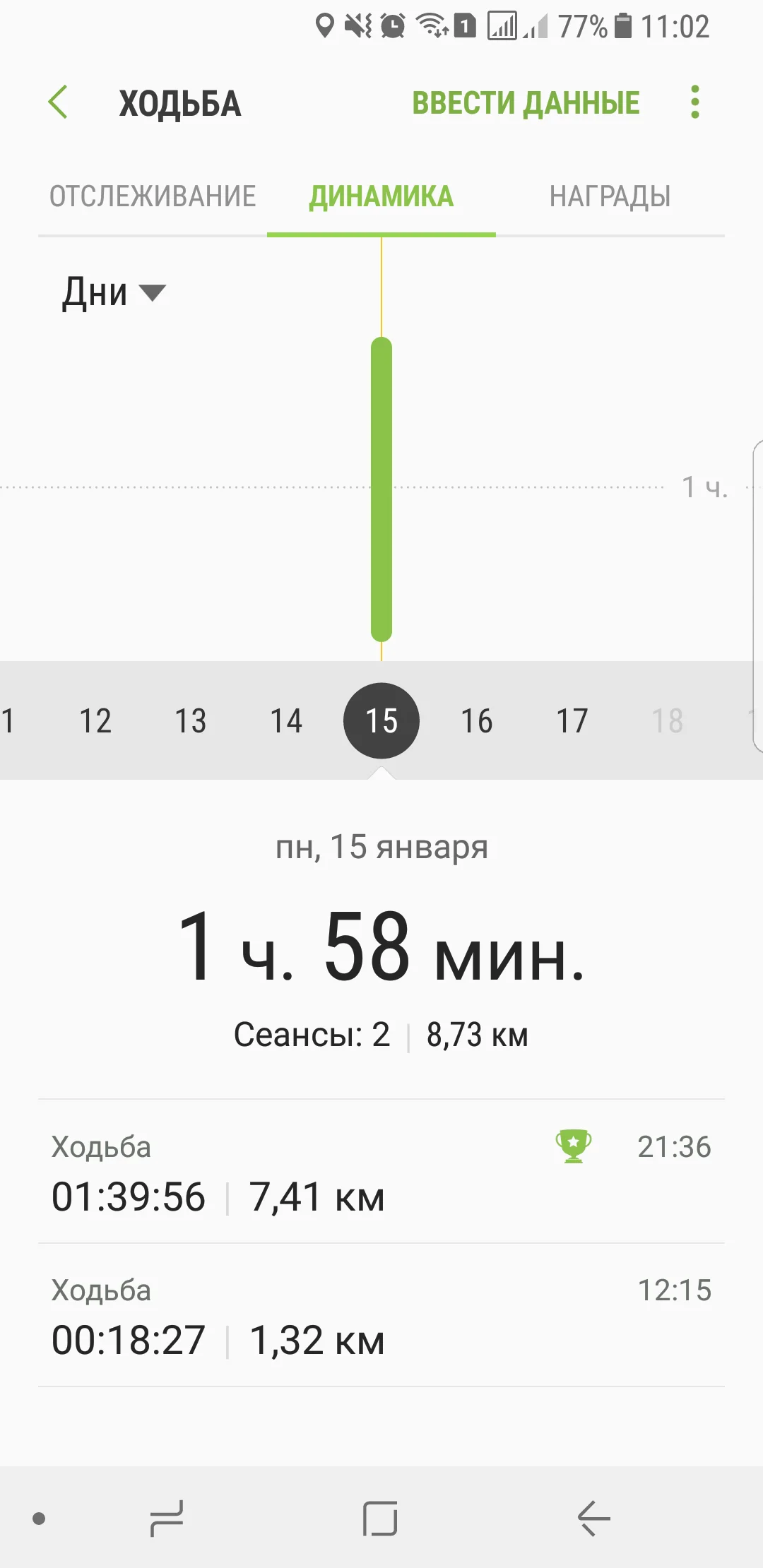This screenshot has height=1568, width=763.
Task: Expand the Дни period dropdown
Action: tap(113, 292)
